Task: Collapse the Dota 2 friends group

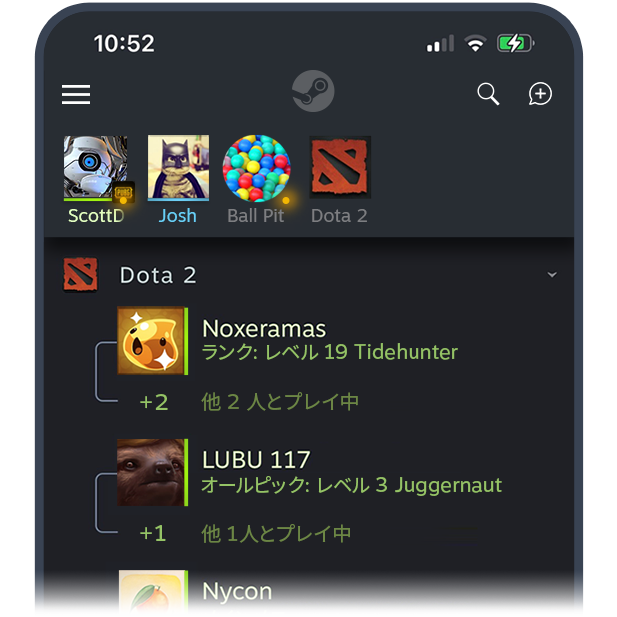Action: click(x=552, y=275)
